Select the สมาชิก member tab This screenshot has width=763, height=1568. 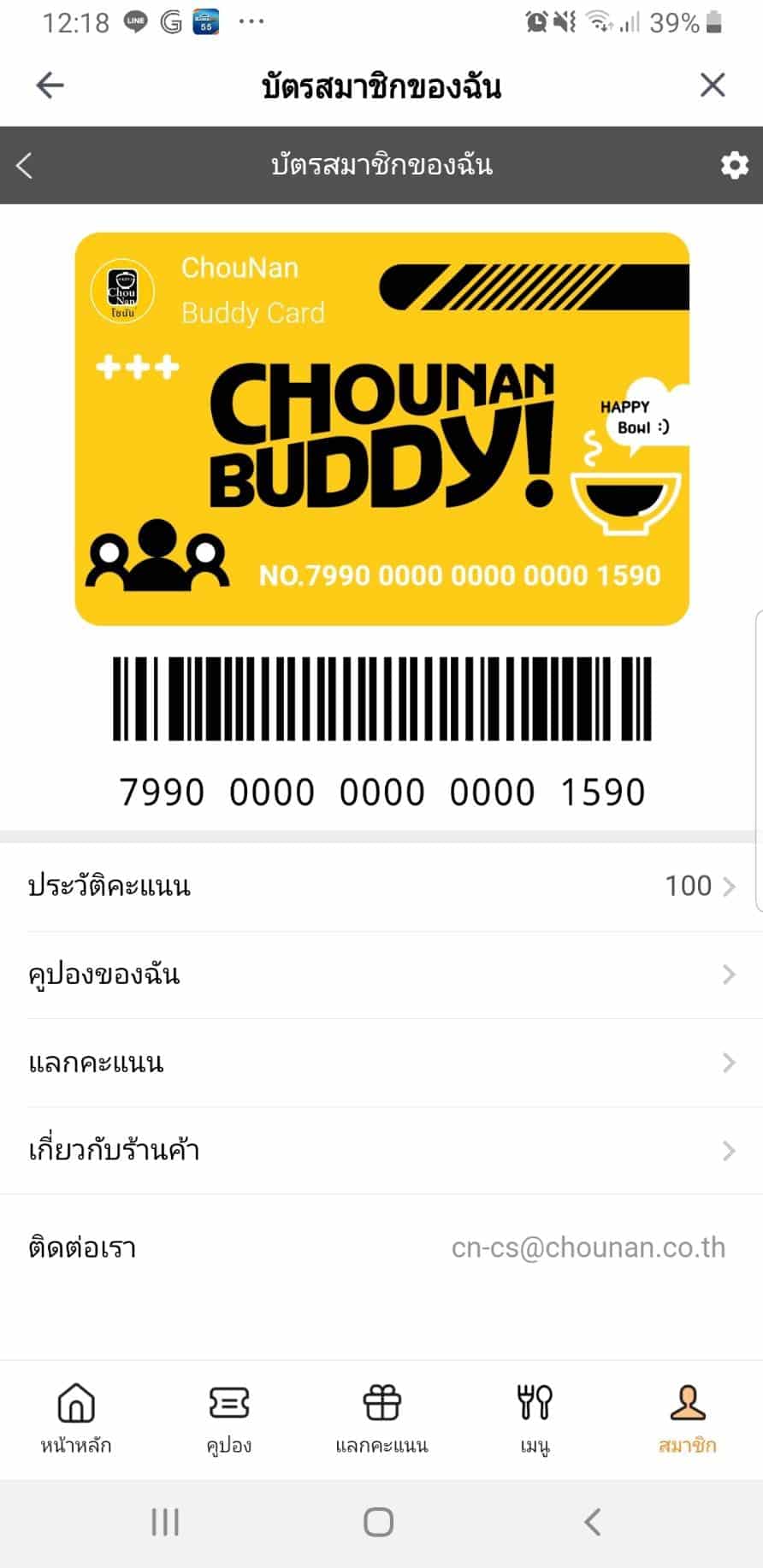coord(687,1419)
